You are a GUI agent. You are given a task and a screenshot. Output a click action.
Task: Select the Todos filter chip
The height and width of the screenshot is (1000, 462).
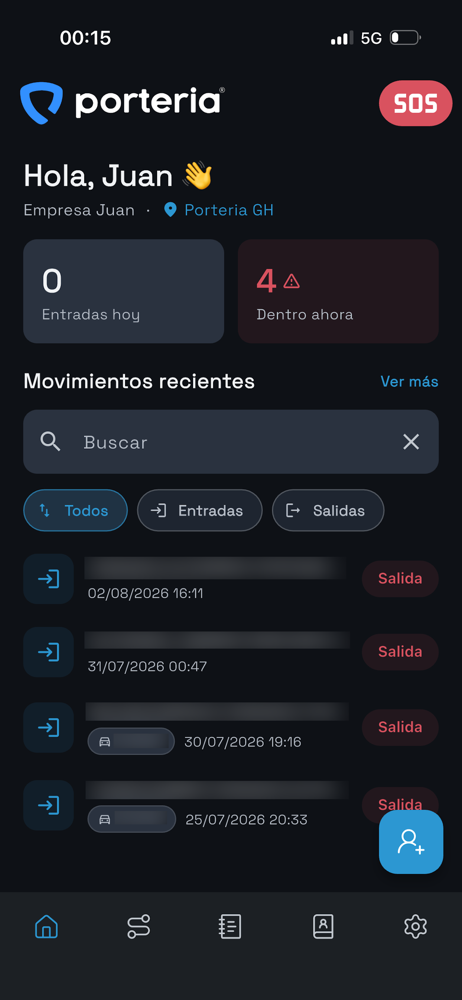click(75, 510)
